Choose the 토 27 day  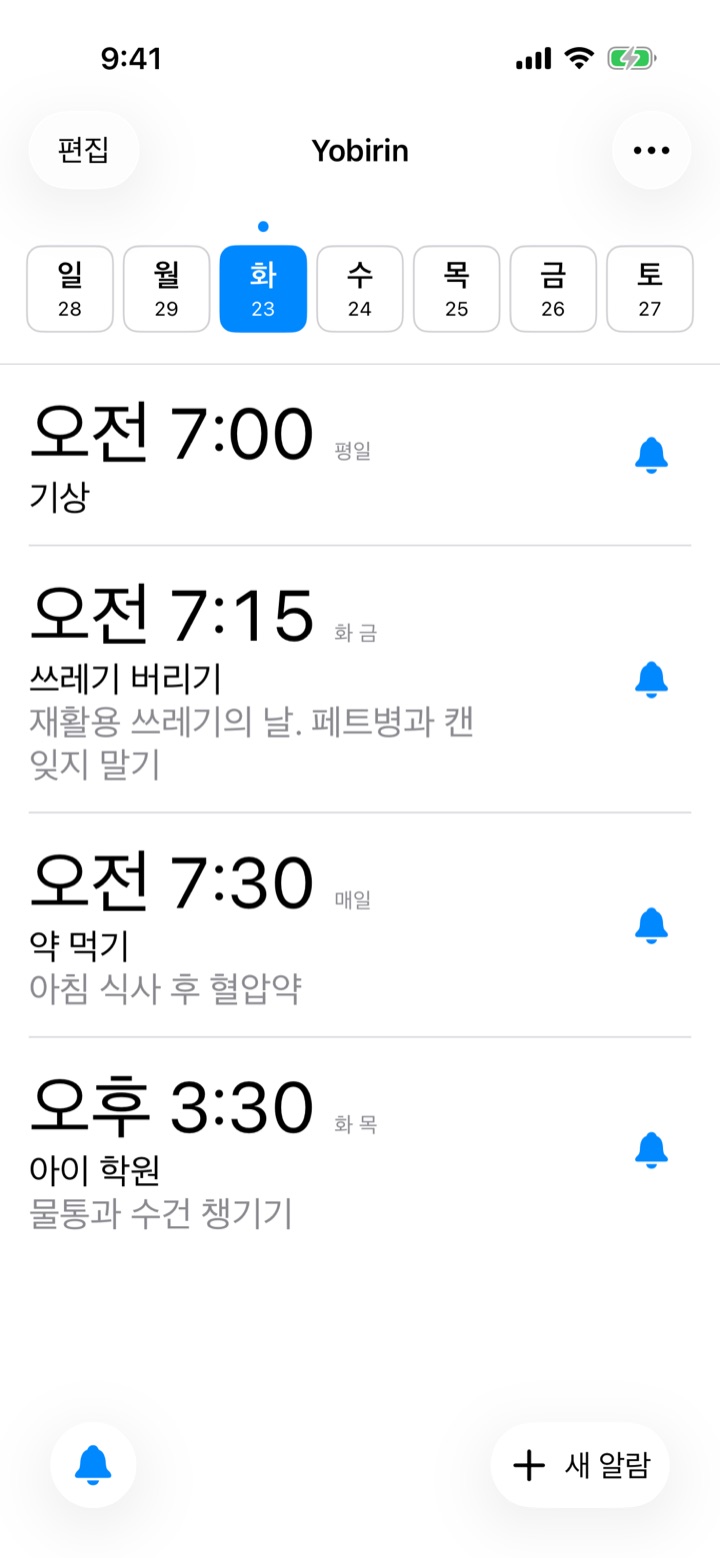pos(650,289)
